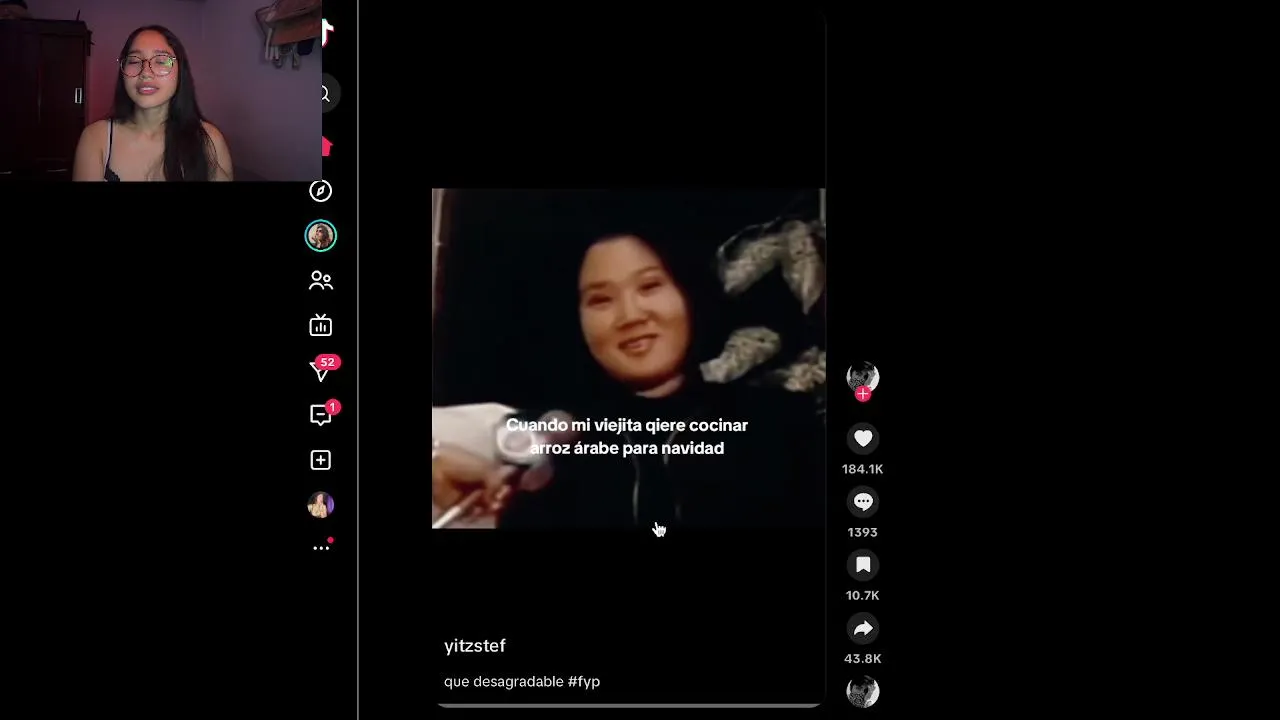
Task: Open the three-dot More menu
Action: pyautogui.click(x=321, y=548)
